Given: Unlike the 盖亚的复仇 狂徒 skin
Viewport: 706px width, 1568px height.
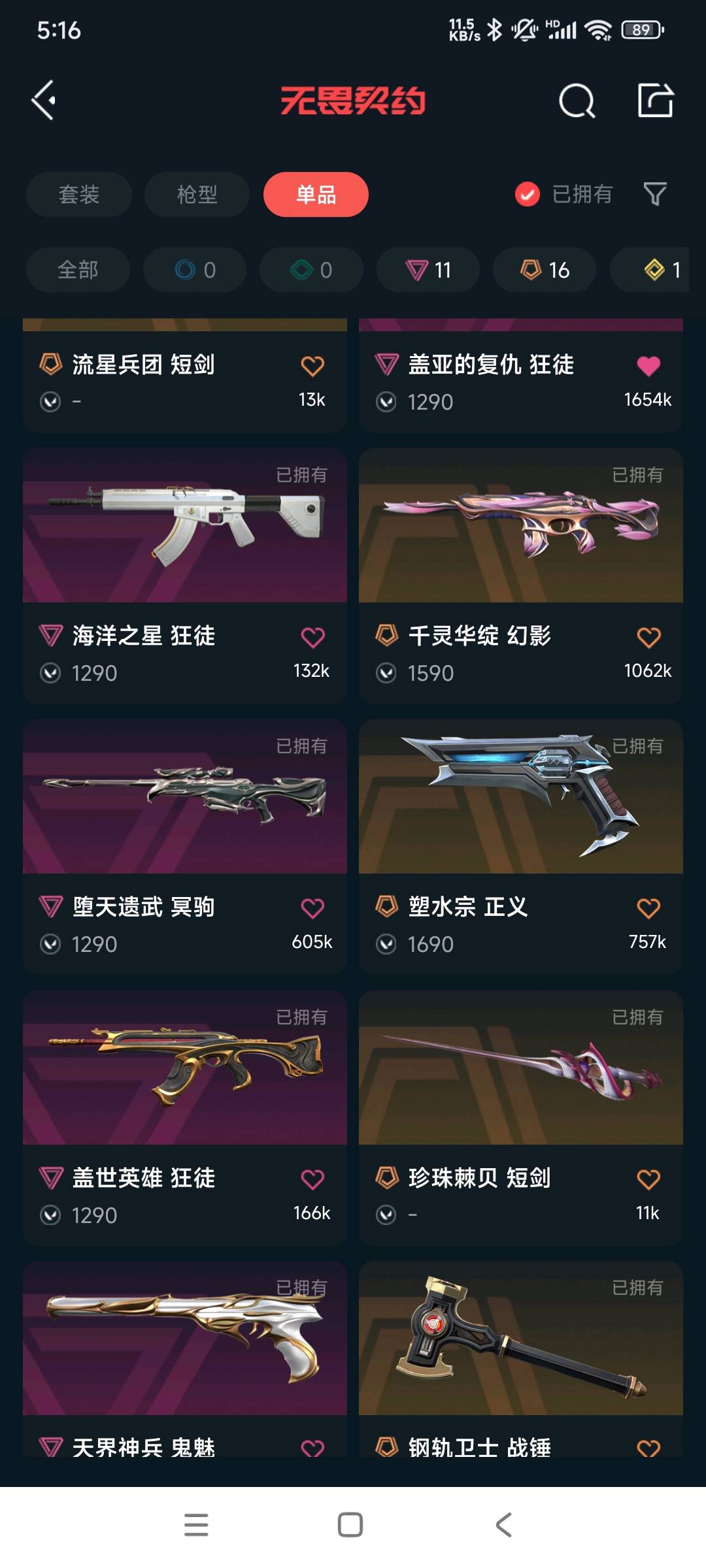Looking at the screenshot, I should pos(648,366).
